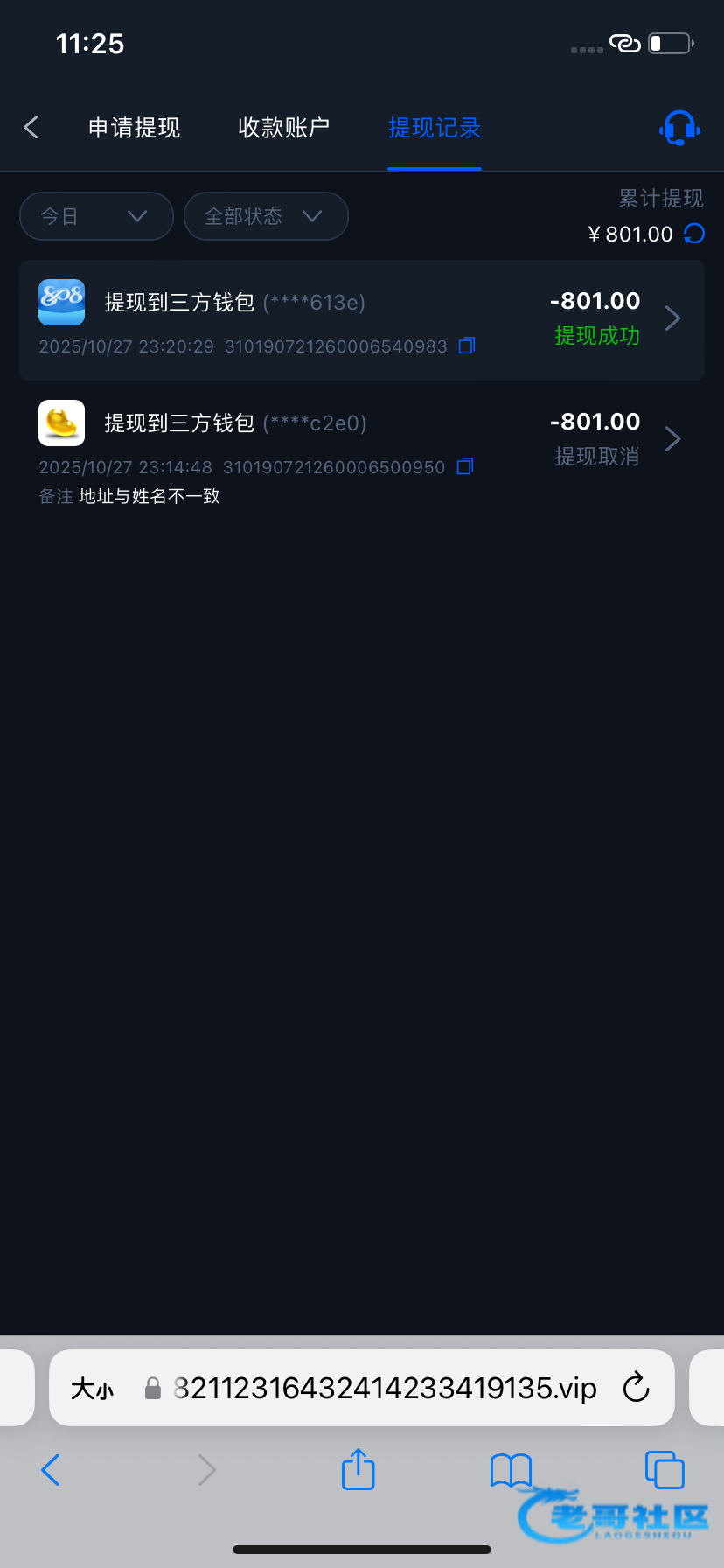Open the 全部状态 status dropdown

(266, 216)
